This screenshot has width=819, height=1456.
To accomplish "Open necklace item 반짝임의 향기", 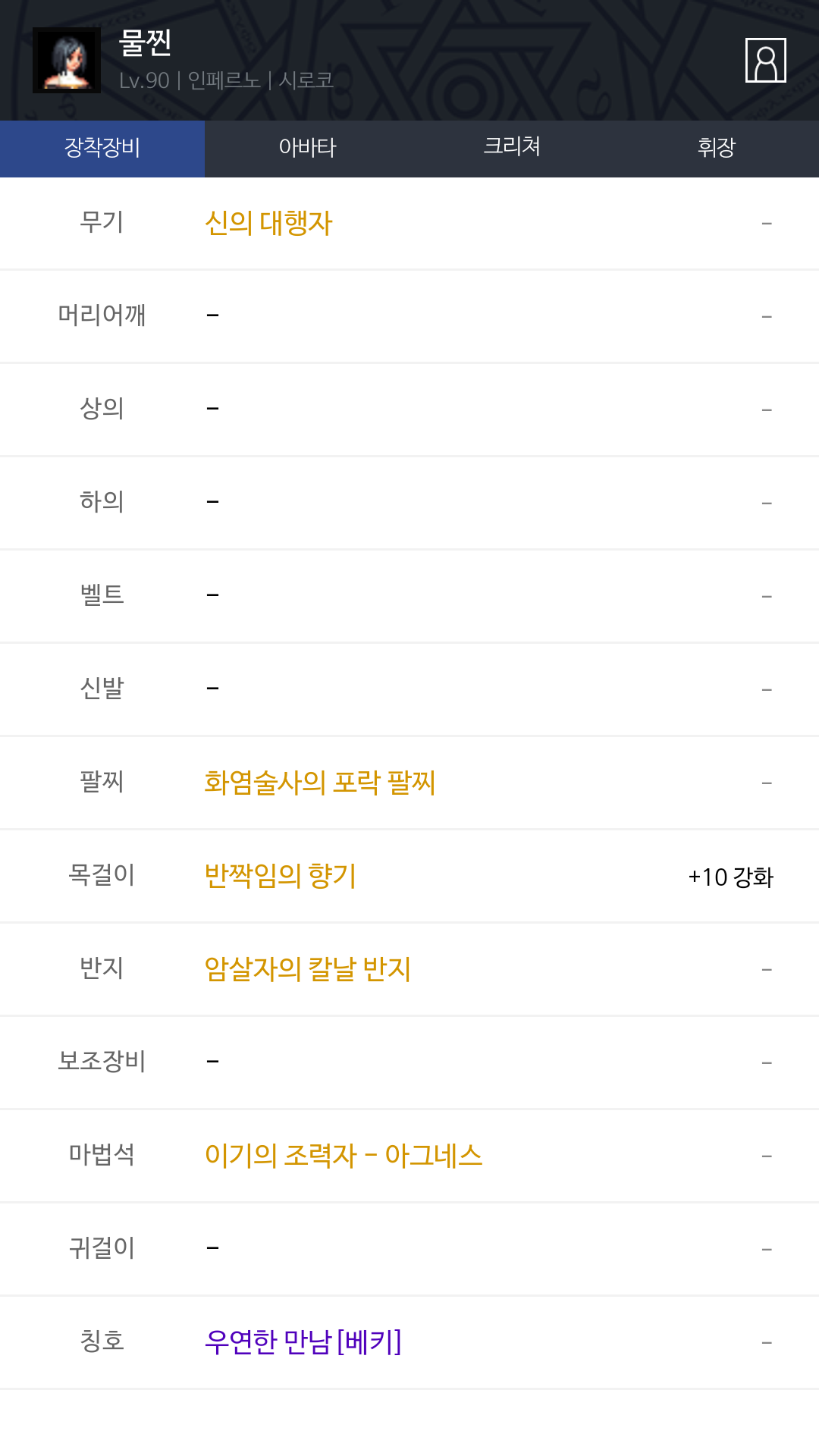I will tap(280, 875).
